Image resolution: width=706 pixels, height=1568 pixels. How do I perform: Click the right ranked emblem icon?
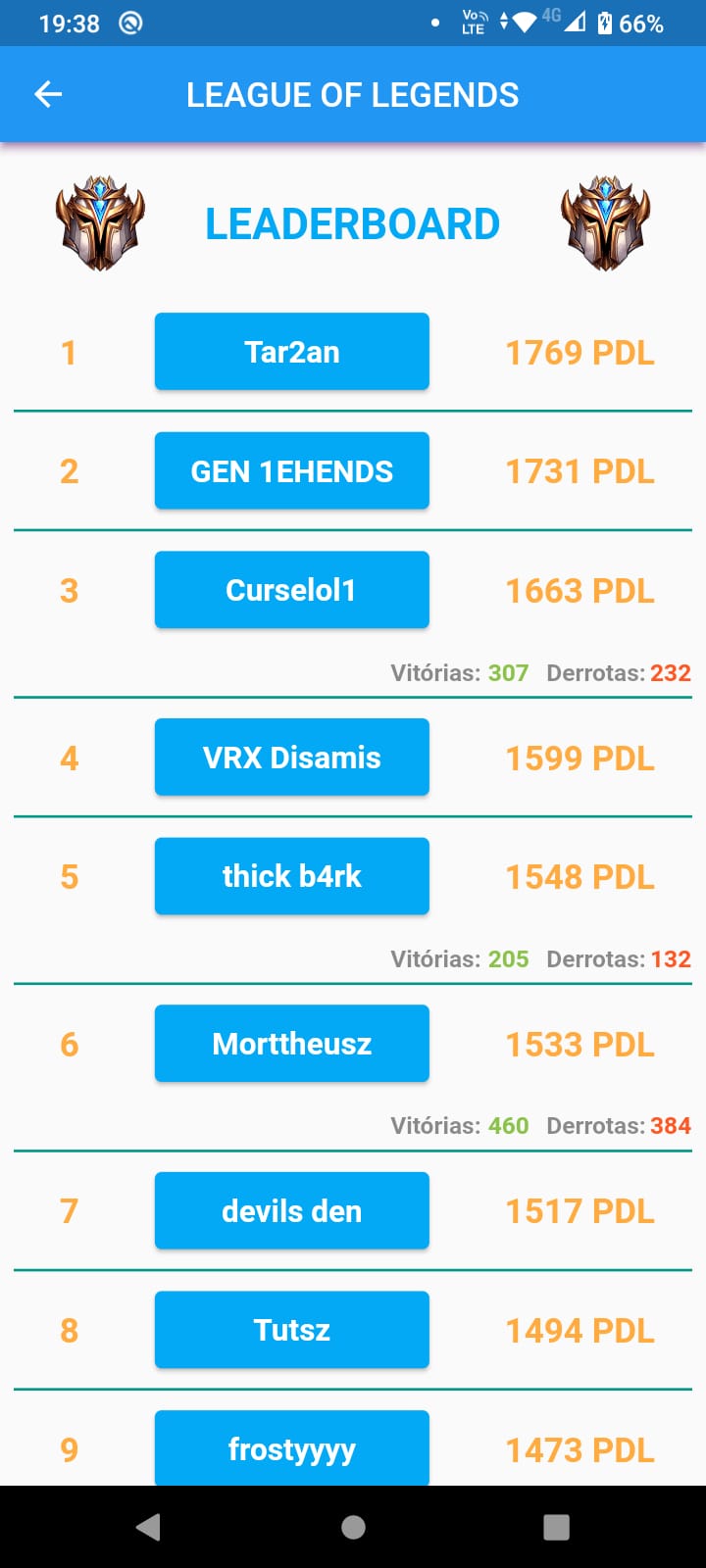(605, 222)
